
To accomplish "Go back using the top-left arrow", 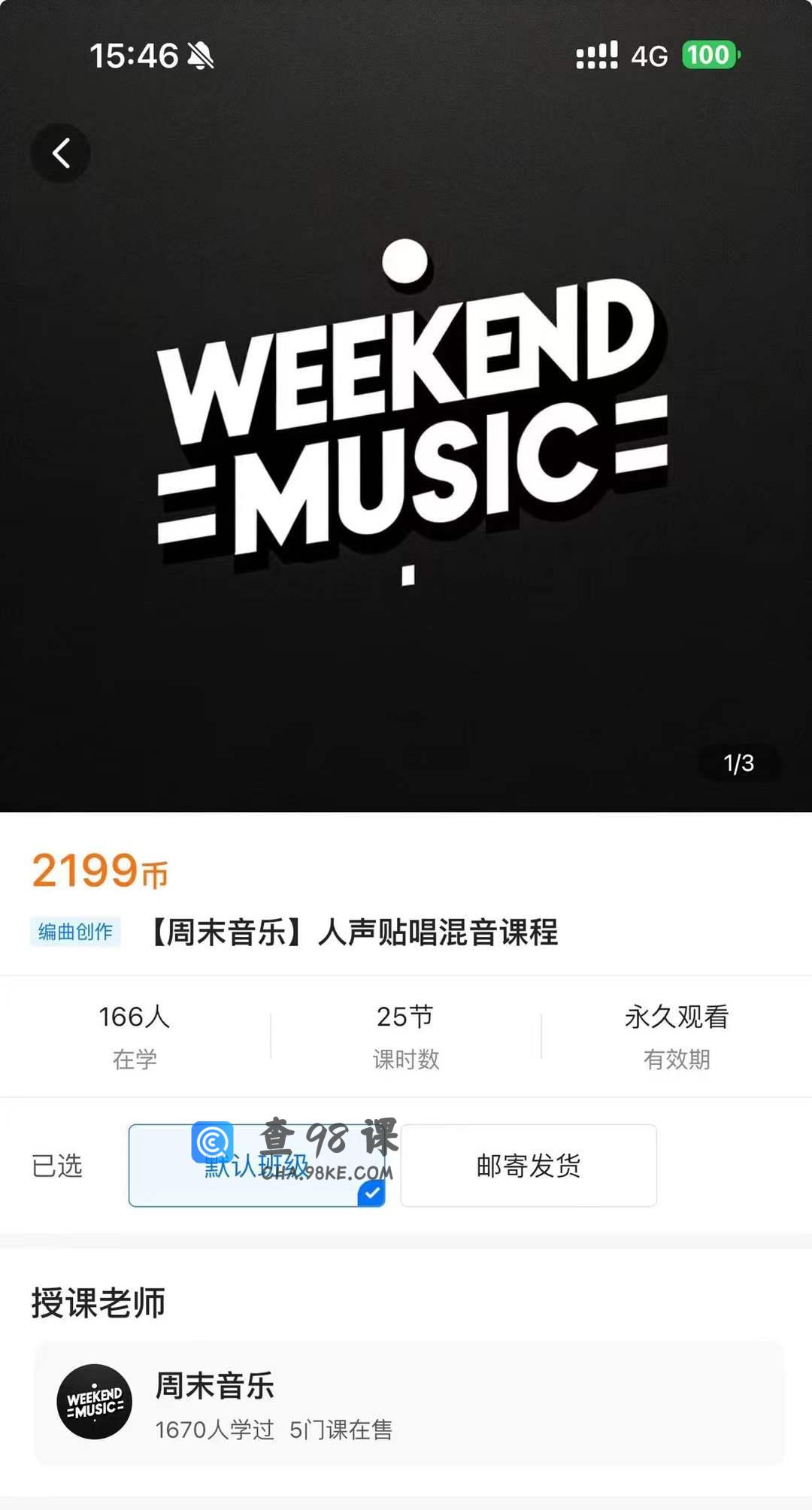I will click(61, 153).
